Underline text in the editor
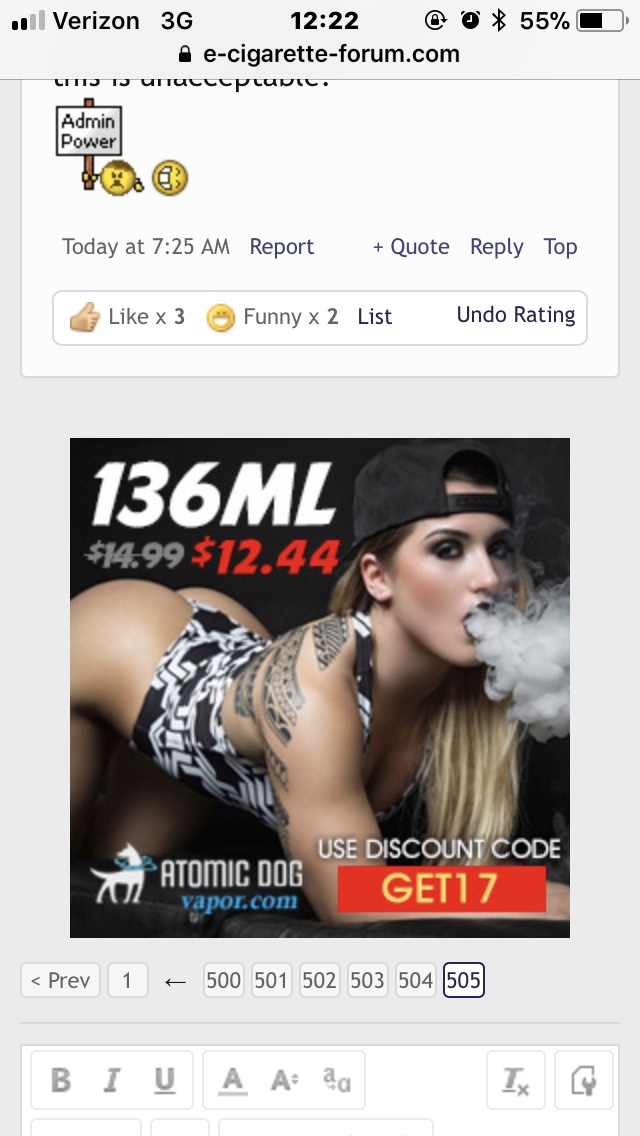Screen dimensions: 640x1136 point(164,1080)
